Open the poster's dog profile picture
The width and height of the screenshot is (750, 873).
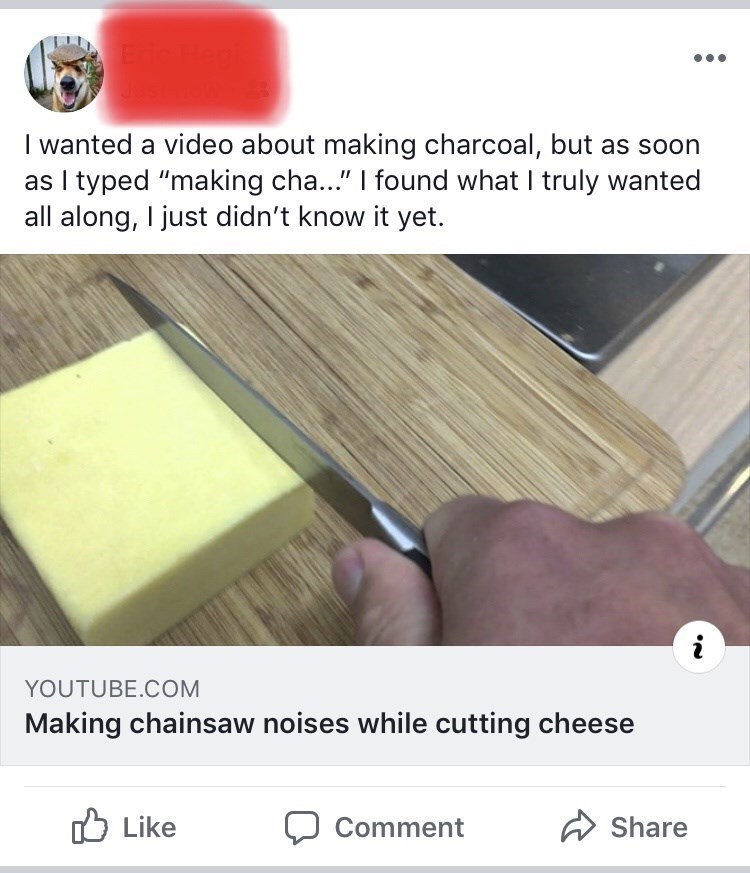(x=64, y=74)
